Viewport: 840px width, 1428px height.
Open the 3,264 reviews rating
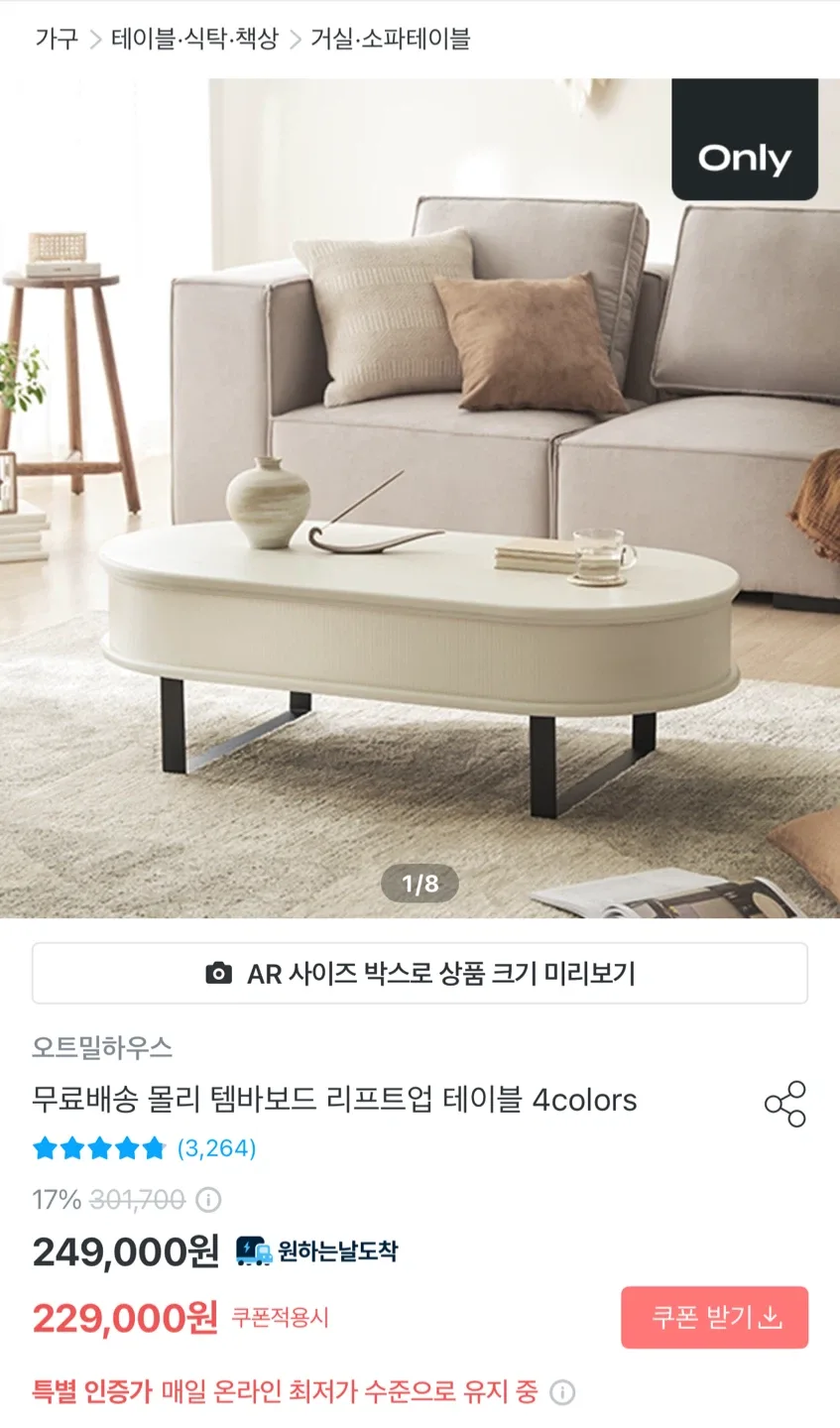(x=145, y=1148)
